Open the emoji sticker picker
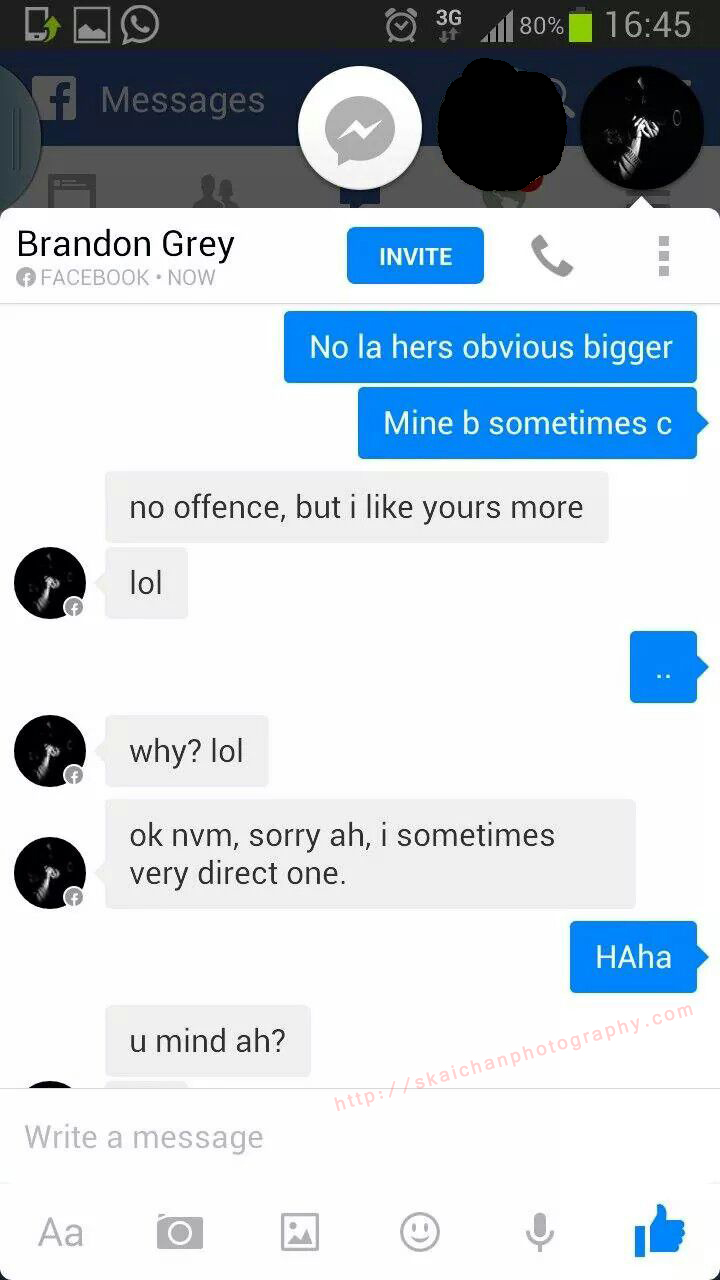 pyautogui.click(x=420, y=1232)
